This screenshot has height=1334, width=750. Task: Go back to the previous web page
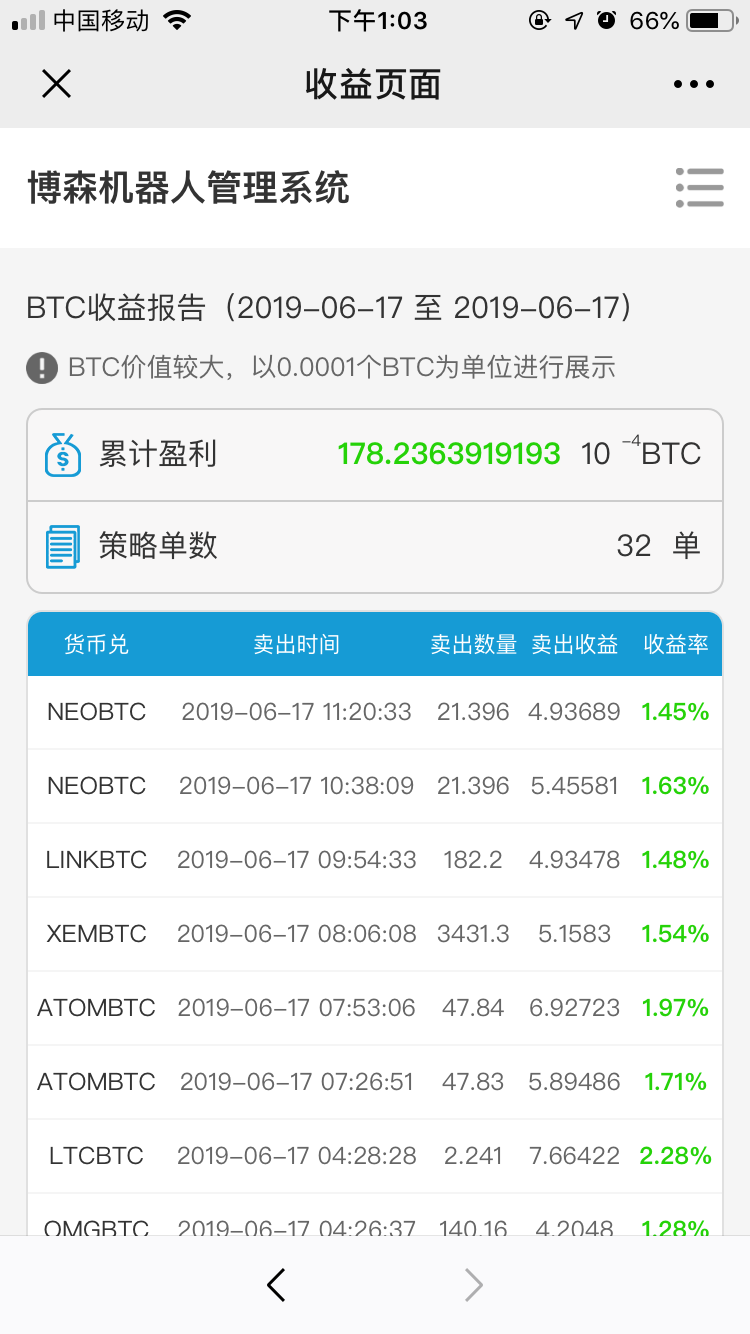(277, 1285)
